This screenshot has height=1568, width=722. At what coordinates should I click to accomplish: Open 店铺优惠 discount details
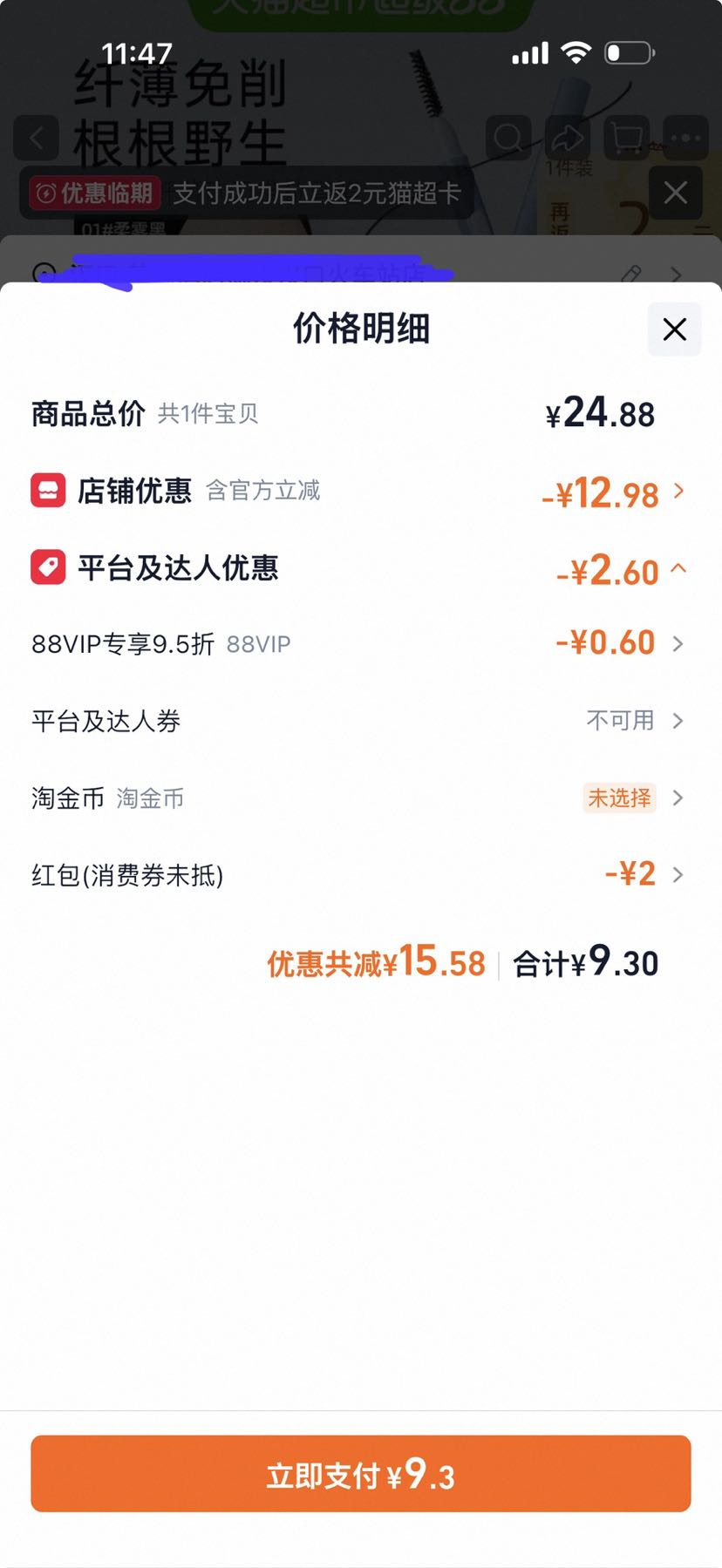pyautogui.click(x=361, y=492)
